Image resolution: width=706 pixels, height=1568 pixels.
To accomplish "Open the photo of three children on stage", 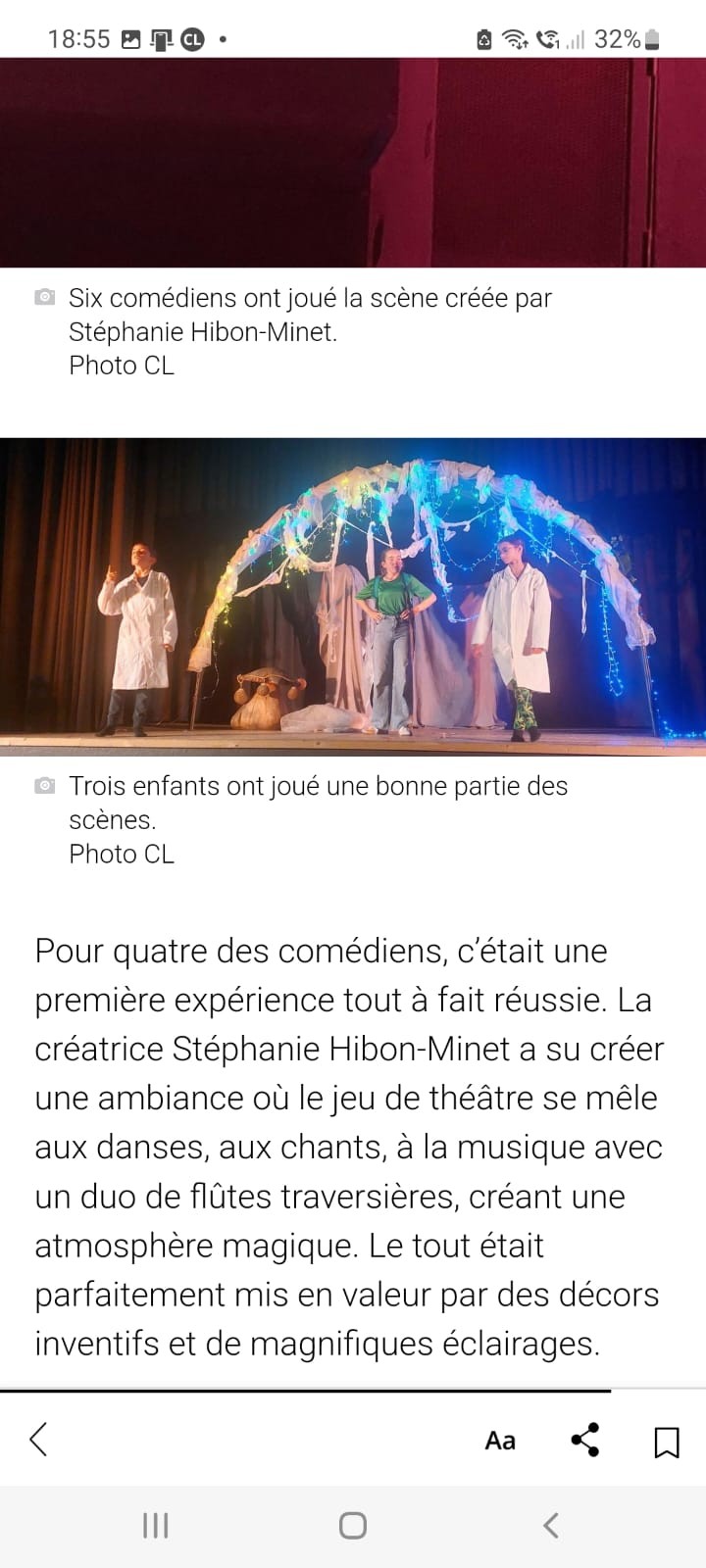I will point(353,596).
